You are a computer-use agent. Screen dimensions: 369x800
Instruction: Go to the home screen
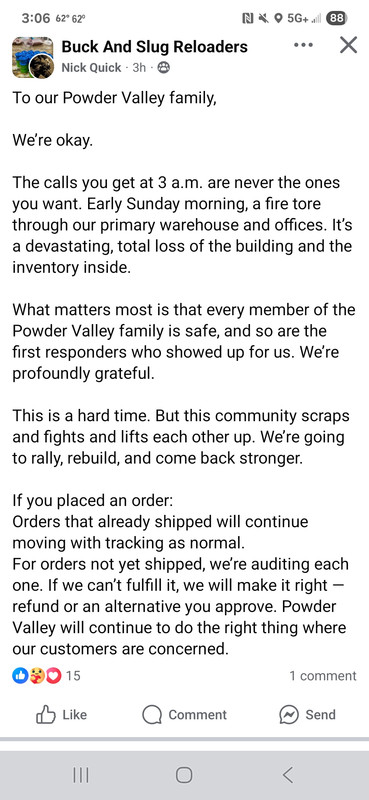[x=184, y=775]
